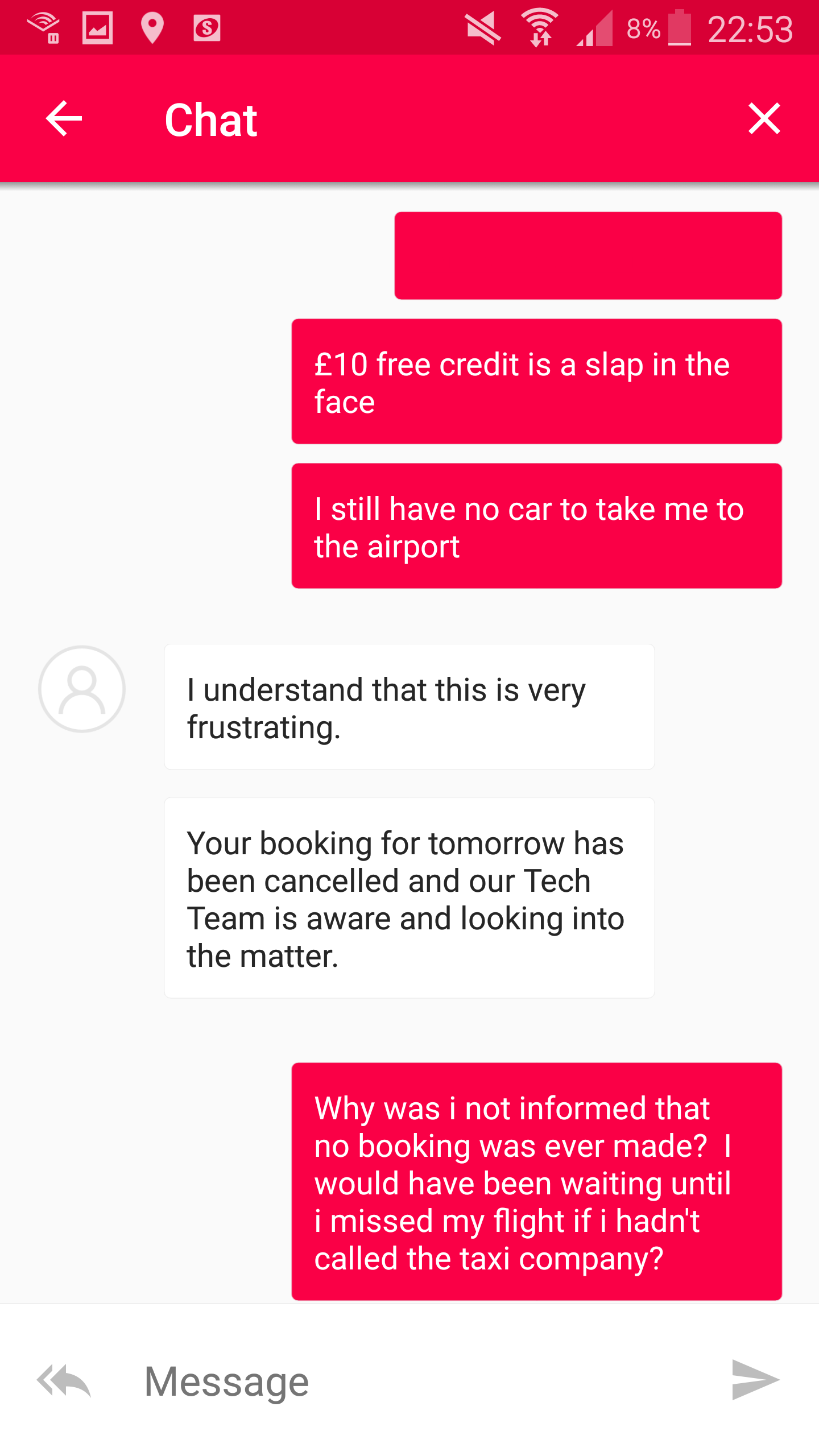Tap the reply-all arrows icon
The image size is (819, 1456).
[x=64, y=1380]
